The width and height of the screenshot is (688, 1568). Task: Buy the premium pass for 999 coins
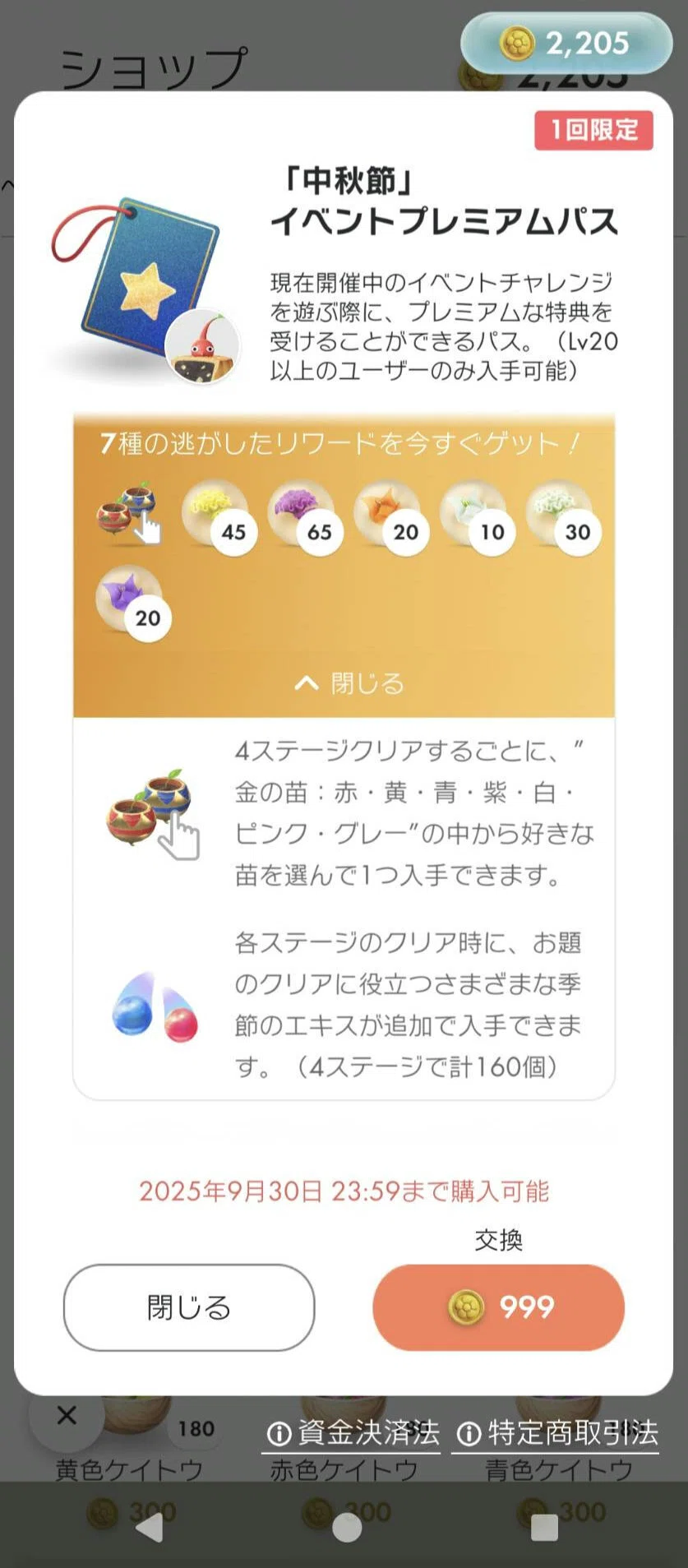tap(498, 1307)
